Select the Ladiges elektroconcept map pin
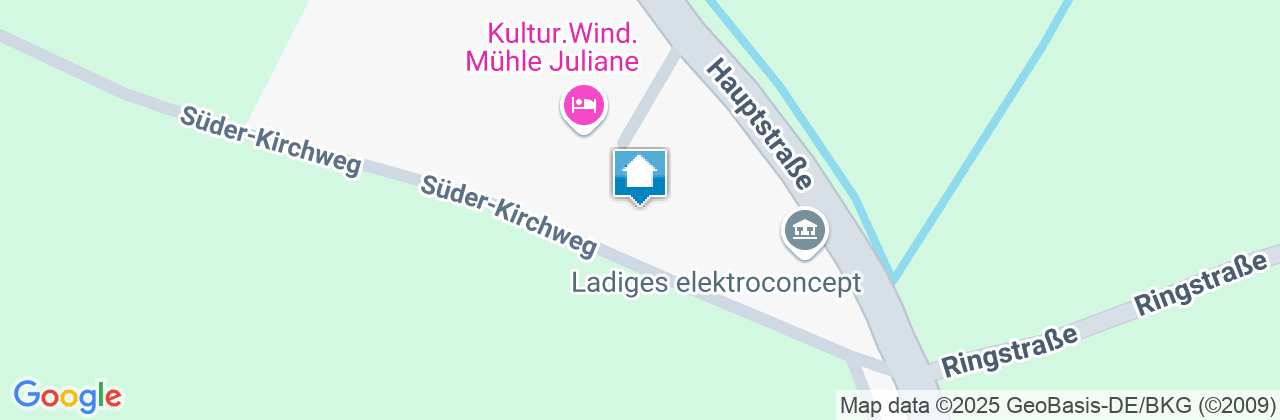Image resolution: width=1280 pixels, height=420 pixels. click(x=804, y=232)
